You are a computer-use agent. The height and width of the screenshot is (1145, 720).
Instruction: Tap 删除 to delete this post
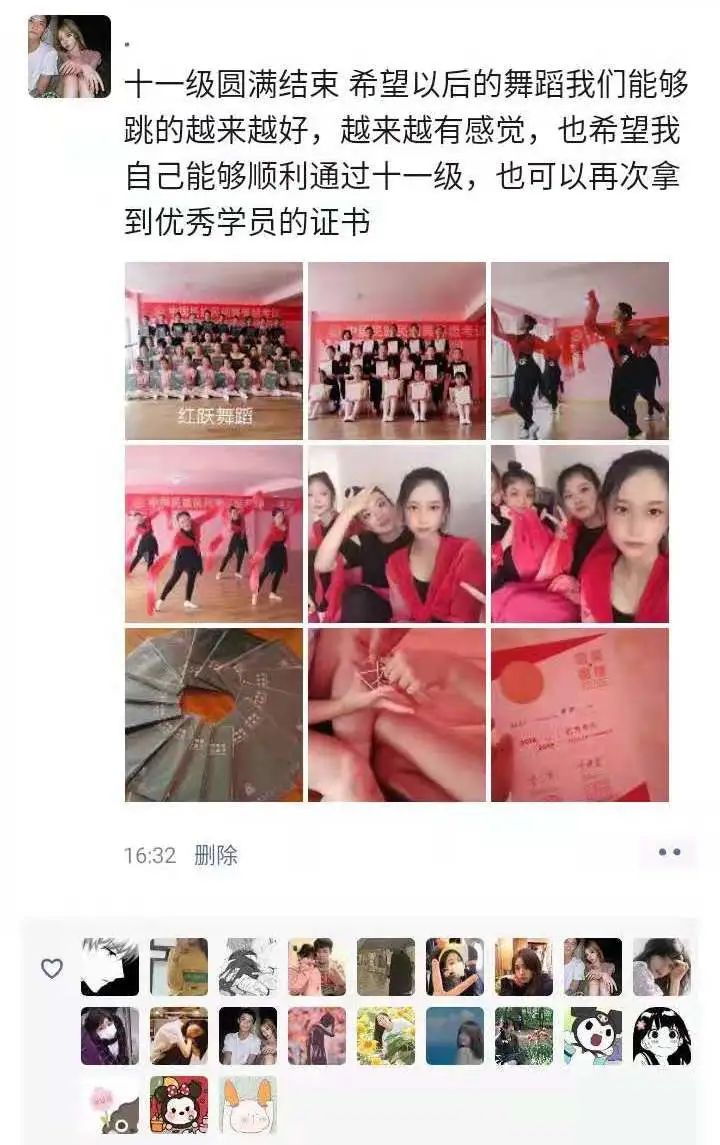216,855
